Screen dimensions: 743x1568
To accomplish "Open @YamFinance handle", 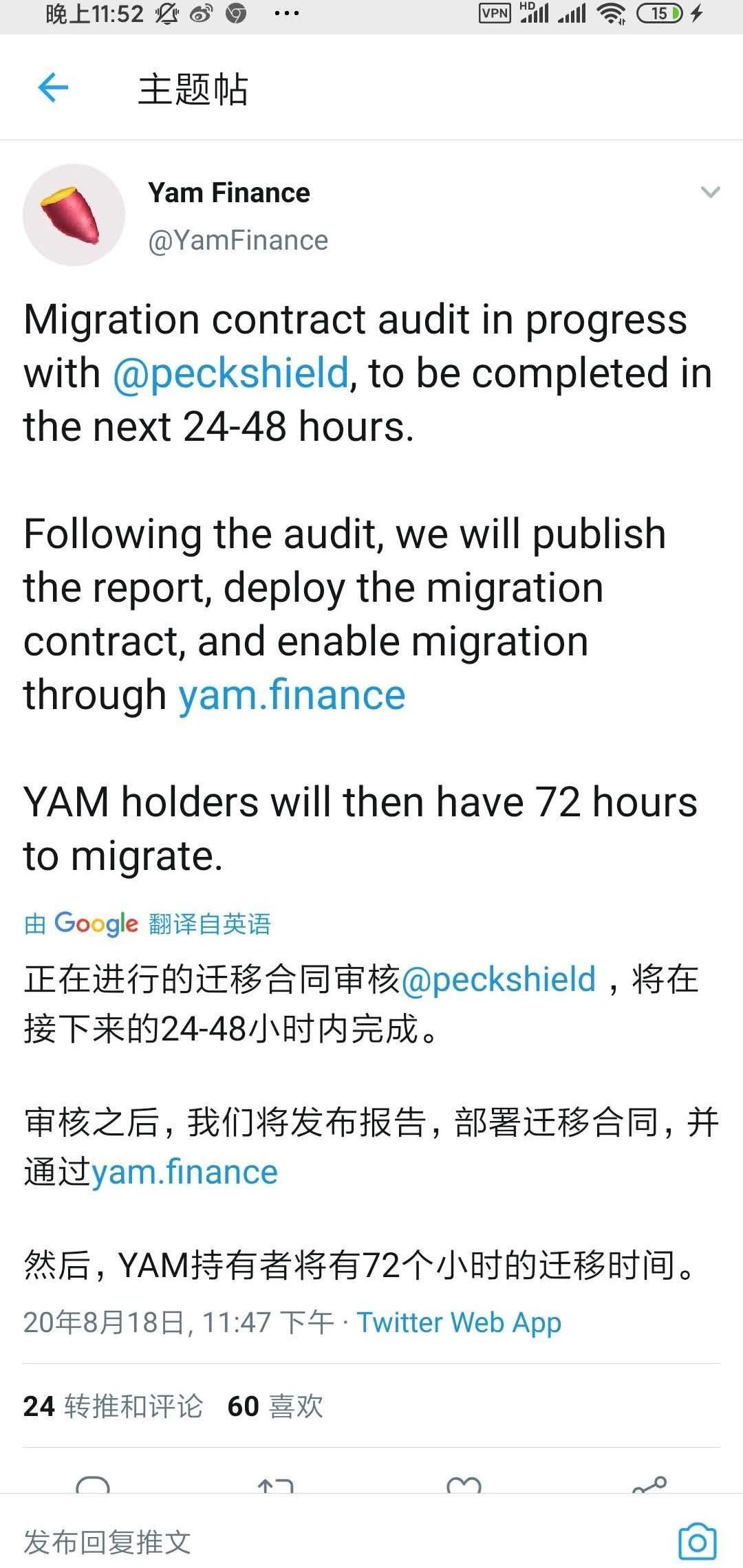I will (238, 241).
